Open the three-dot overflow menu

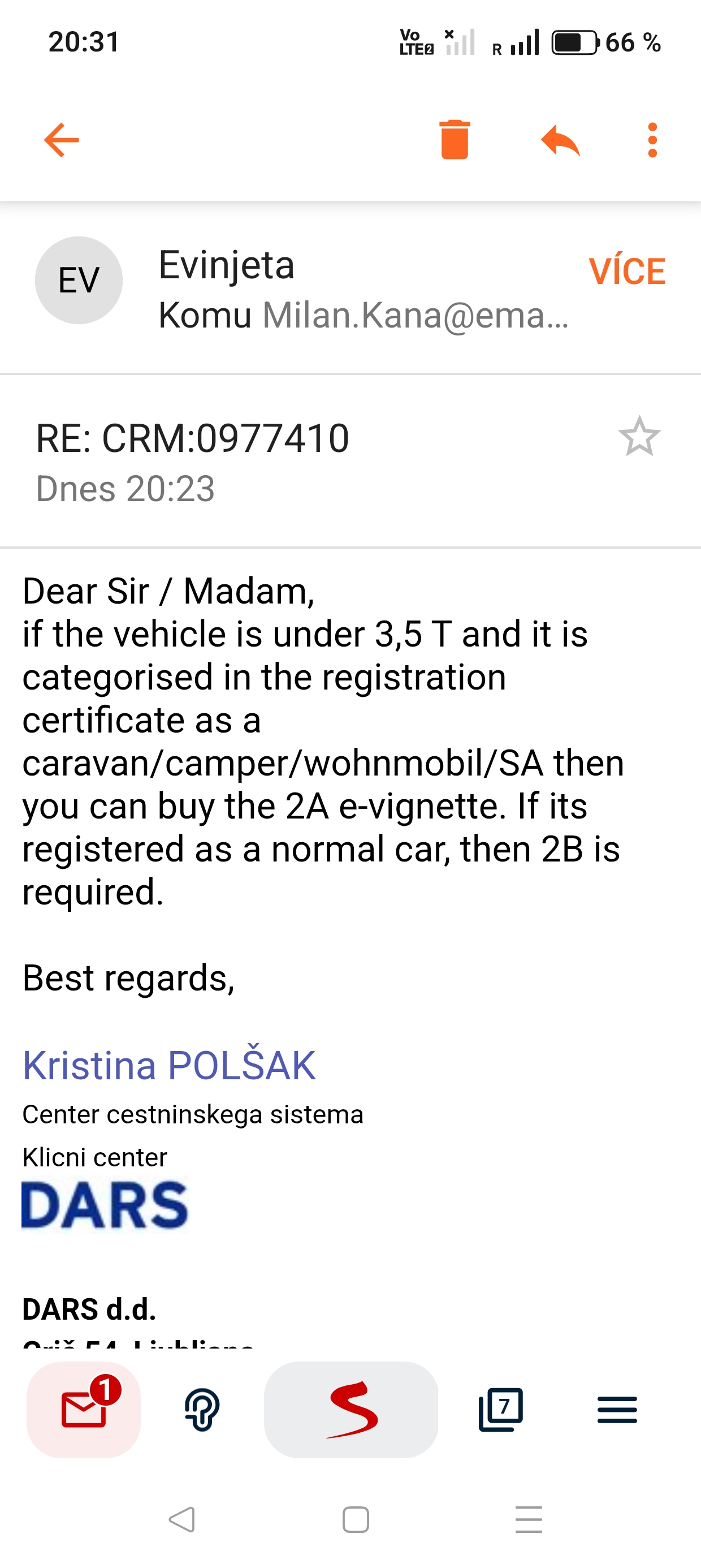point(652,140)
